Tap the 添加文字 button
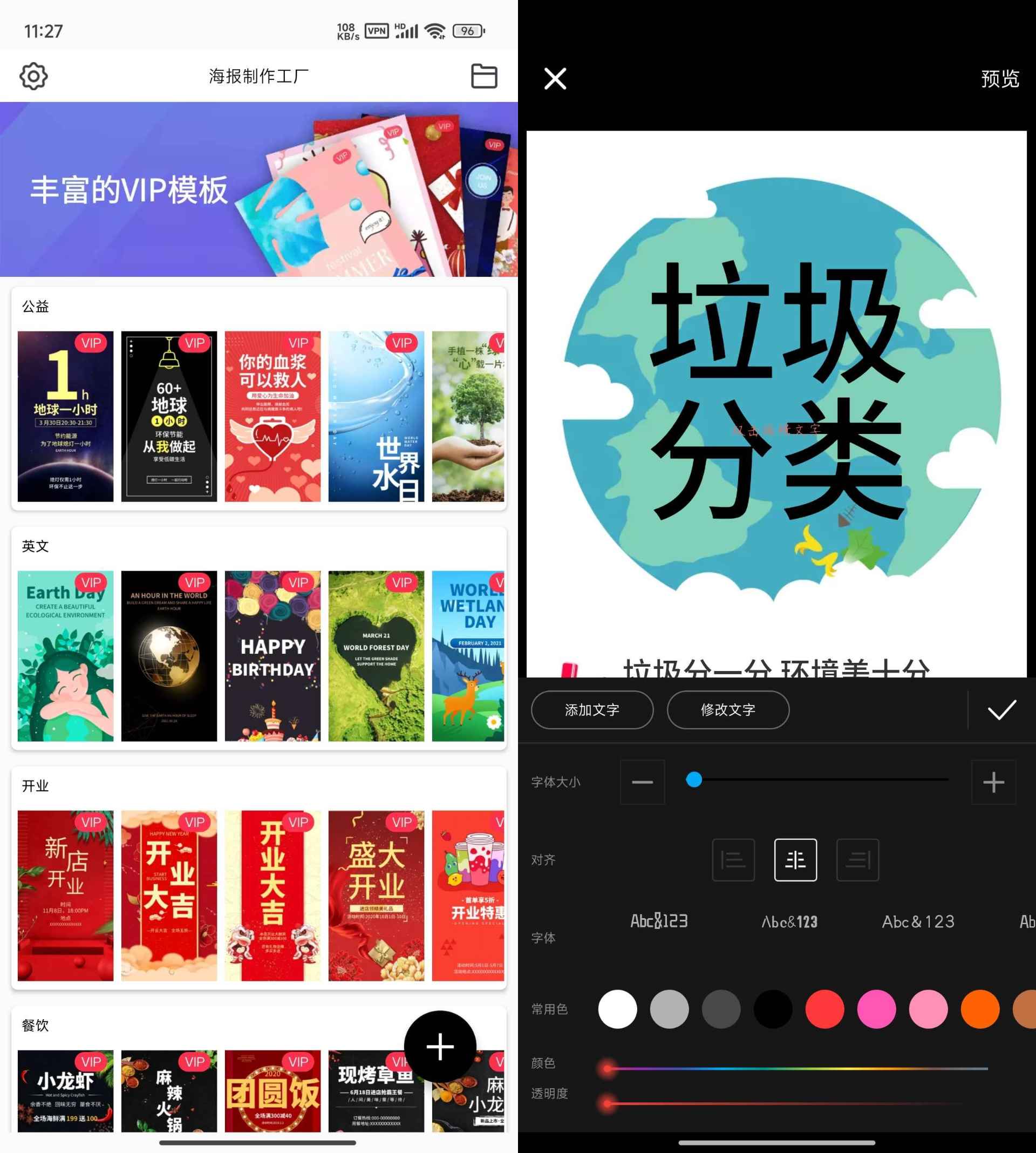Screen dimensions: 1036x1153 [x=592, y=710]
